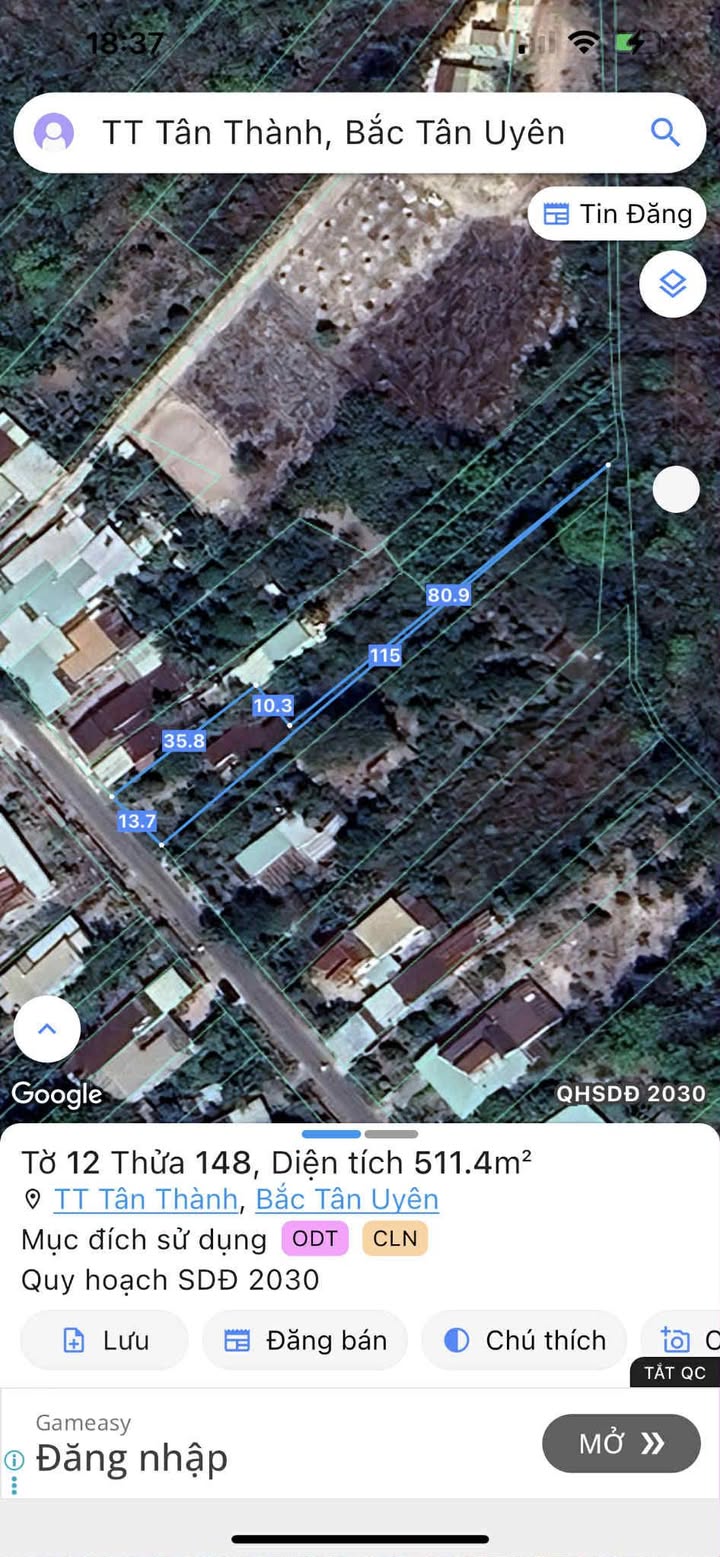The width and height of the screenshot is (720, 1557).
Task: Open the Bắc Tân Uyên link
Action: click(x=347, y=1199)
